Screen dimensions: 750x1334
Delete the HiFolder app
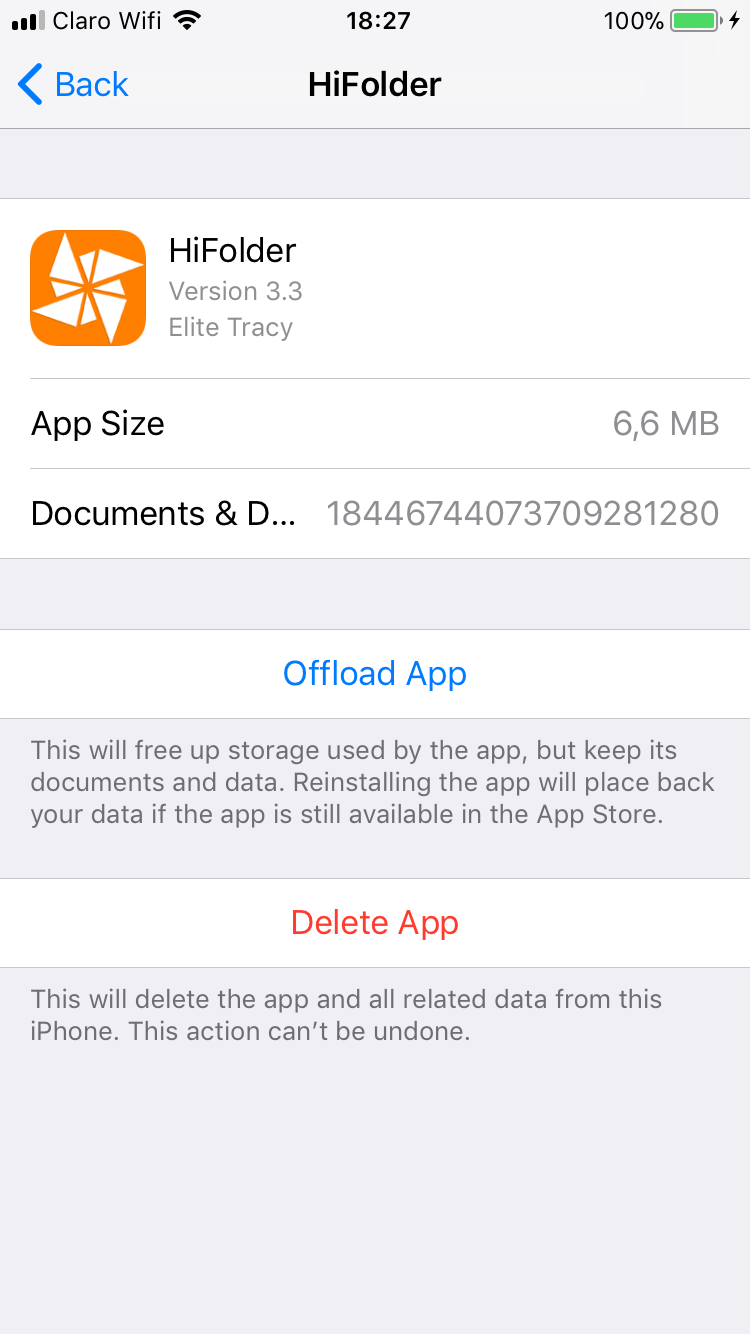coord(375,923)
